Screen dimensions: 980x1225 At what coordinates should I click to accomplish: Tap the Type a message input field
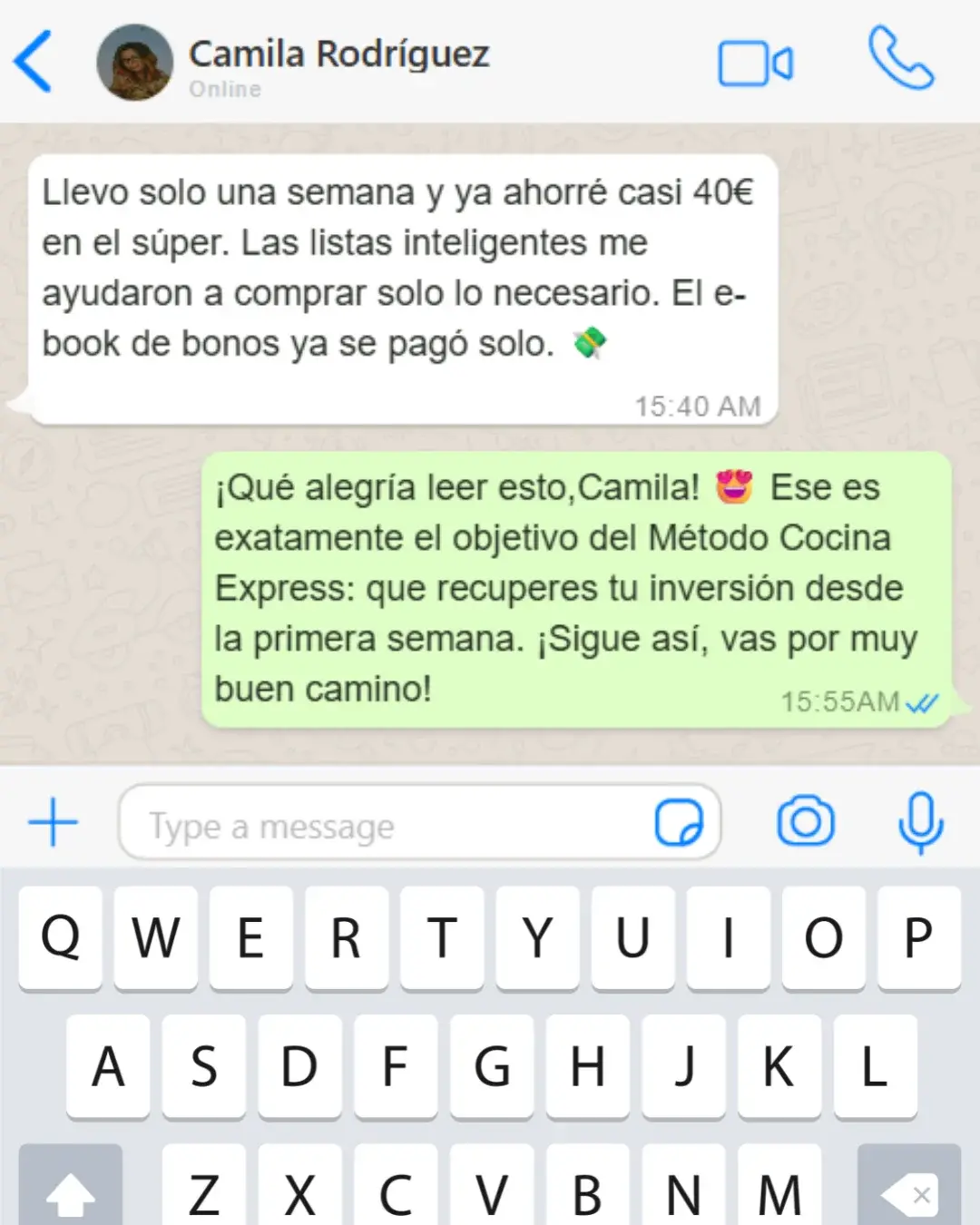click(x=363, y=824)
